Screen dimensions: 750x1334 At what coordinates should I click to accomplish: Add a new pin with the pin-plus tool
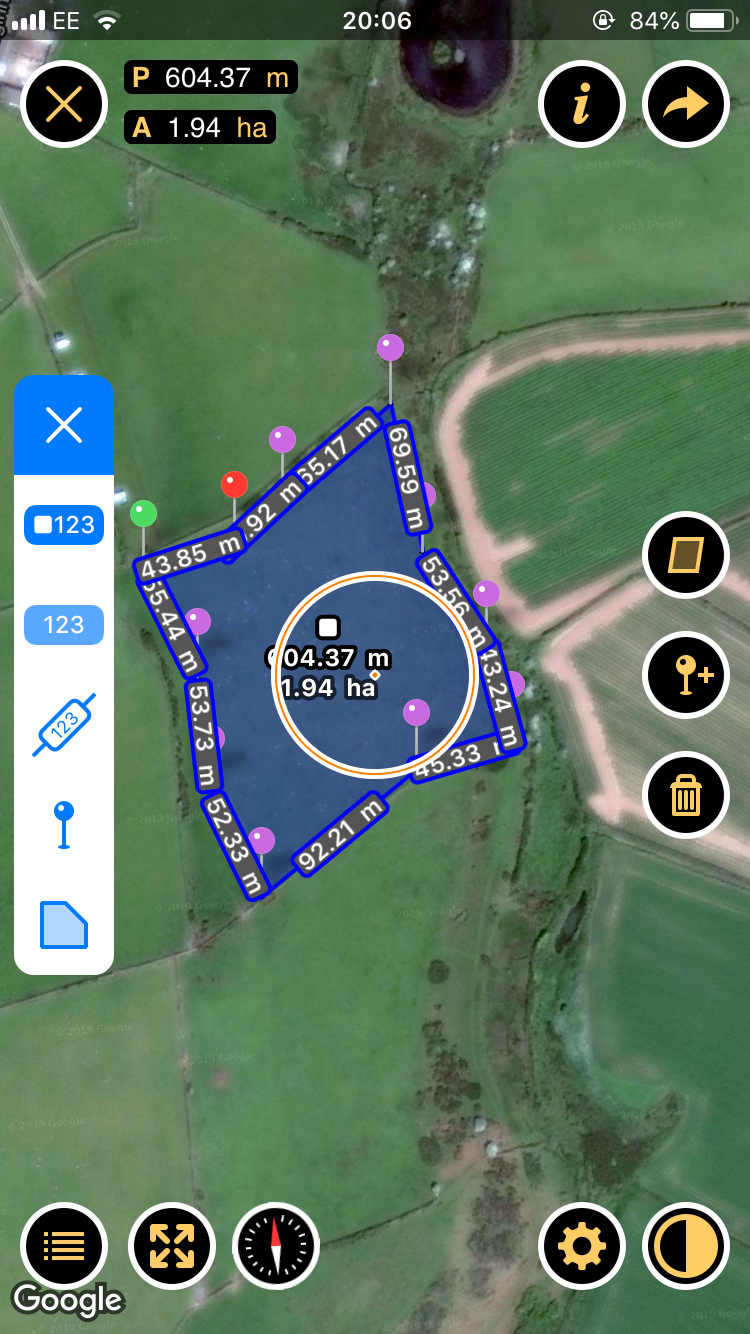(685, 675)
